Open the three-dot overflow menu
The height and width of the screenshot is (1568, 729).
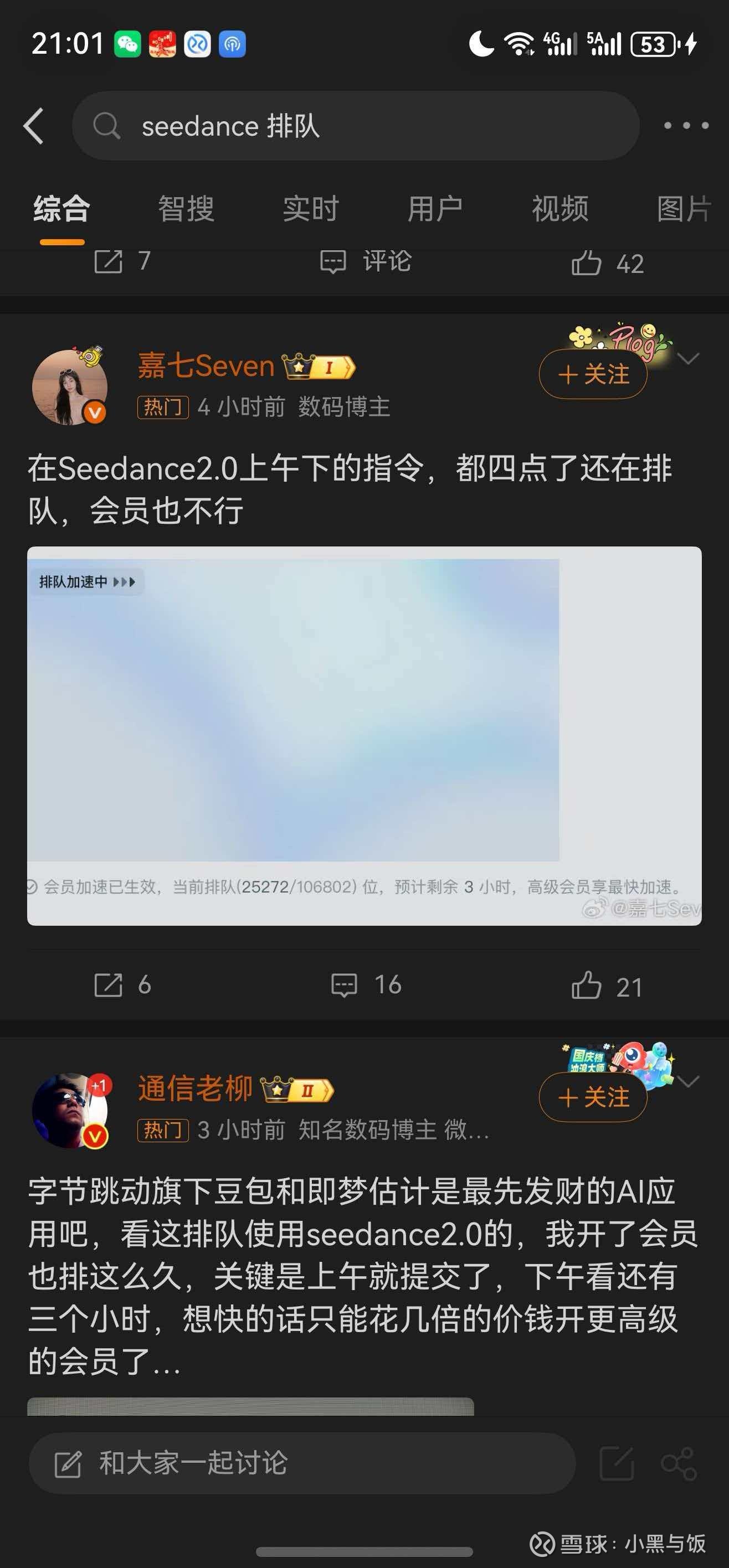coord(686,125)
